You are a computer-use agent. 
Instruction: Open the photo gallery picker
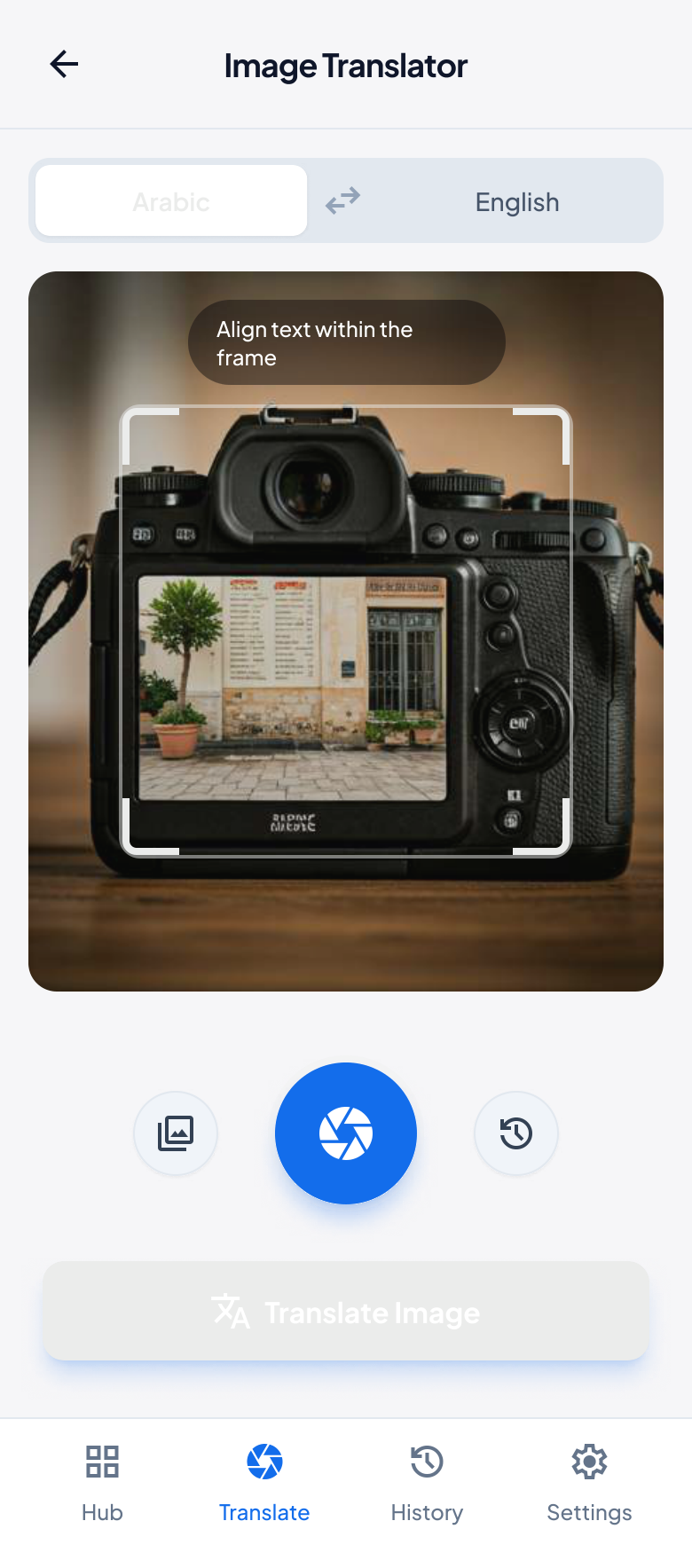[176, 1133]
